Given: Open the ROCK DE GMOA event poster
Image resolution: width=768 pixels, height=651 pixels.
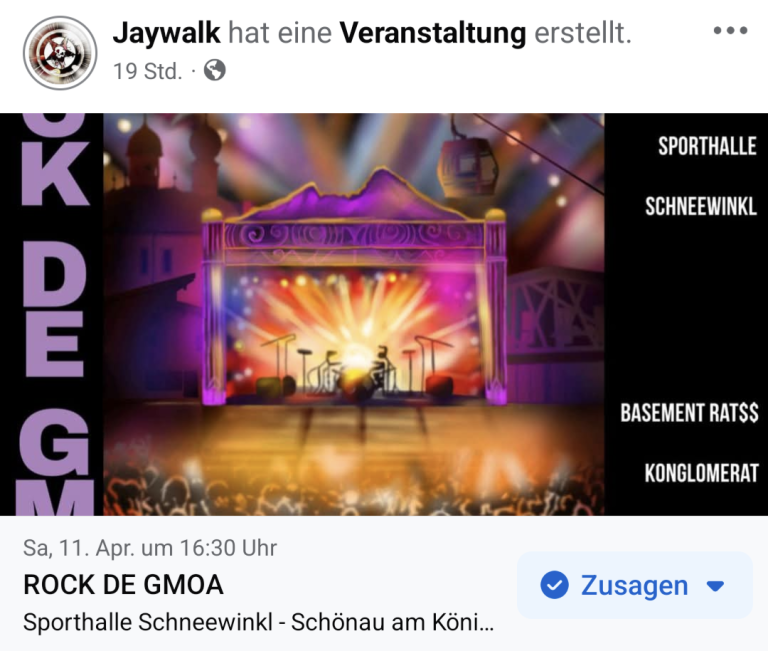Looking at the screenshot, I should click(x=384, y=314).
